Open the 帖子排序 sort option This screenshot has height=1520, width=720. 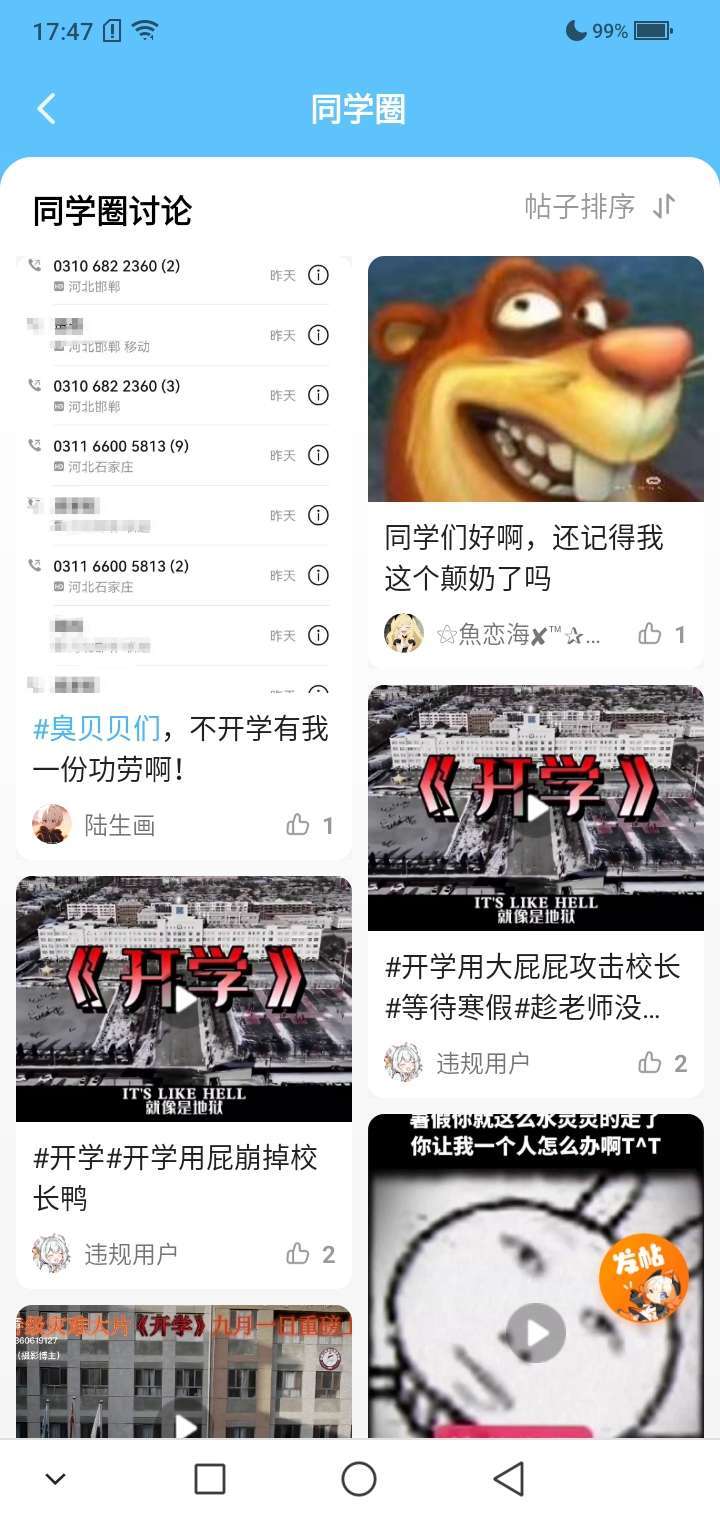[600, 207]
